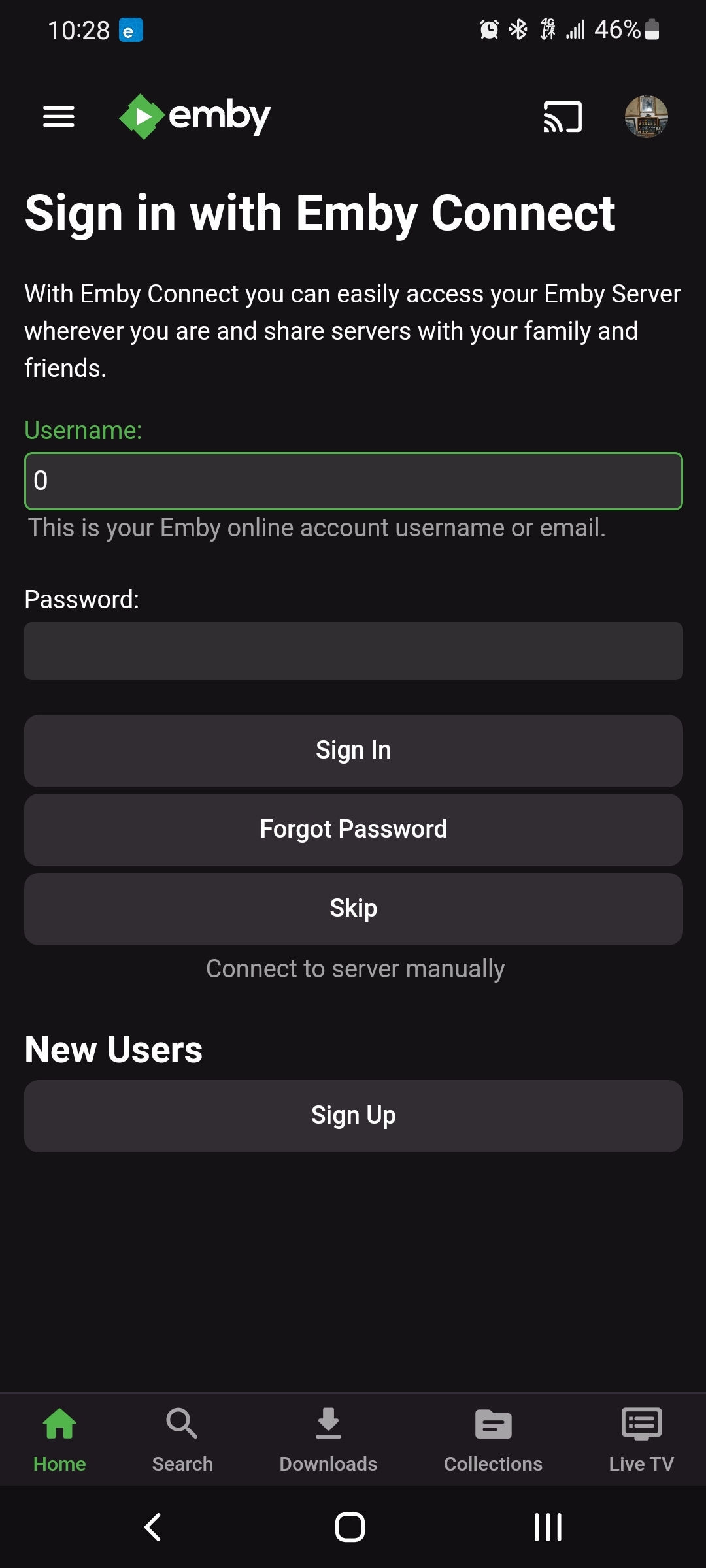Switch to the Collections tab

coord(493,1439)
